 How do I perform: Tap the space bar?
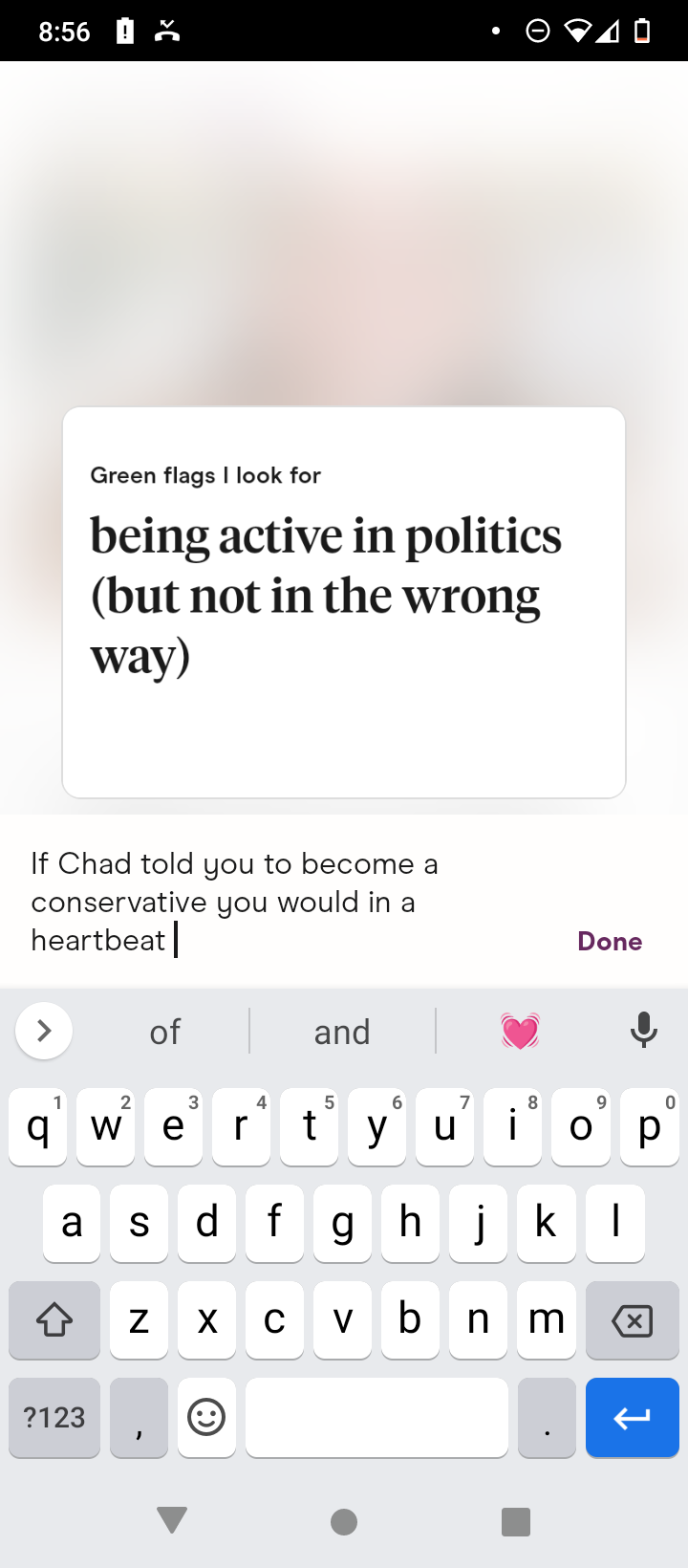tap(376, 1417)
